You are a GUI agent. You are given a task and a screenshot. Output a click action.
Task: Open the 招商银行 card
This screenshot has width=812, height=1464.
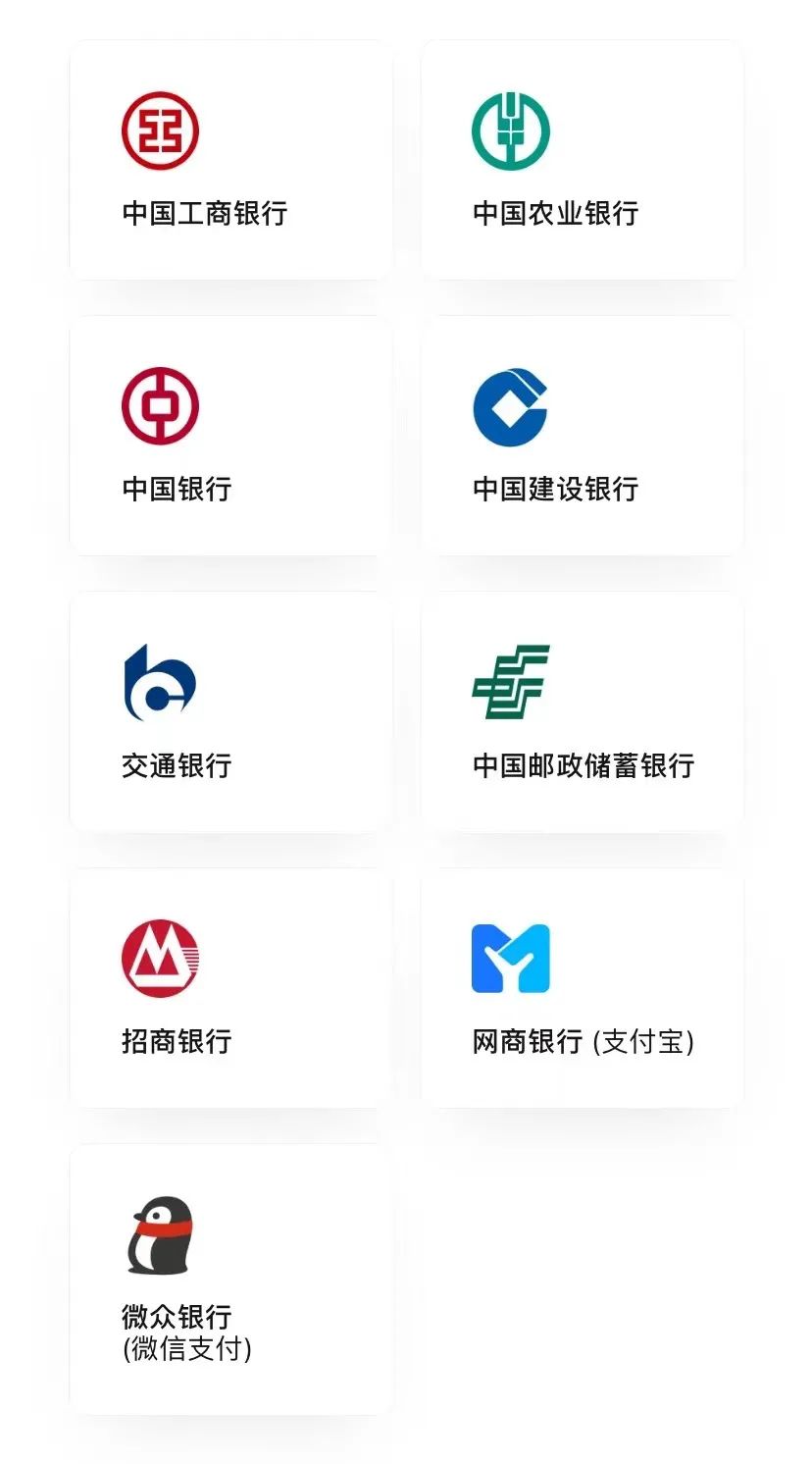[x=230, y=989]
